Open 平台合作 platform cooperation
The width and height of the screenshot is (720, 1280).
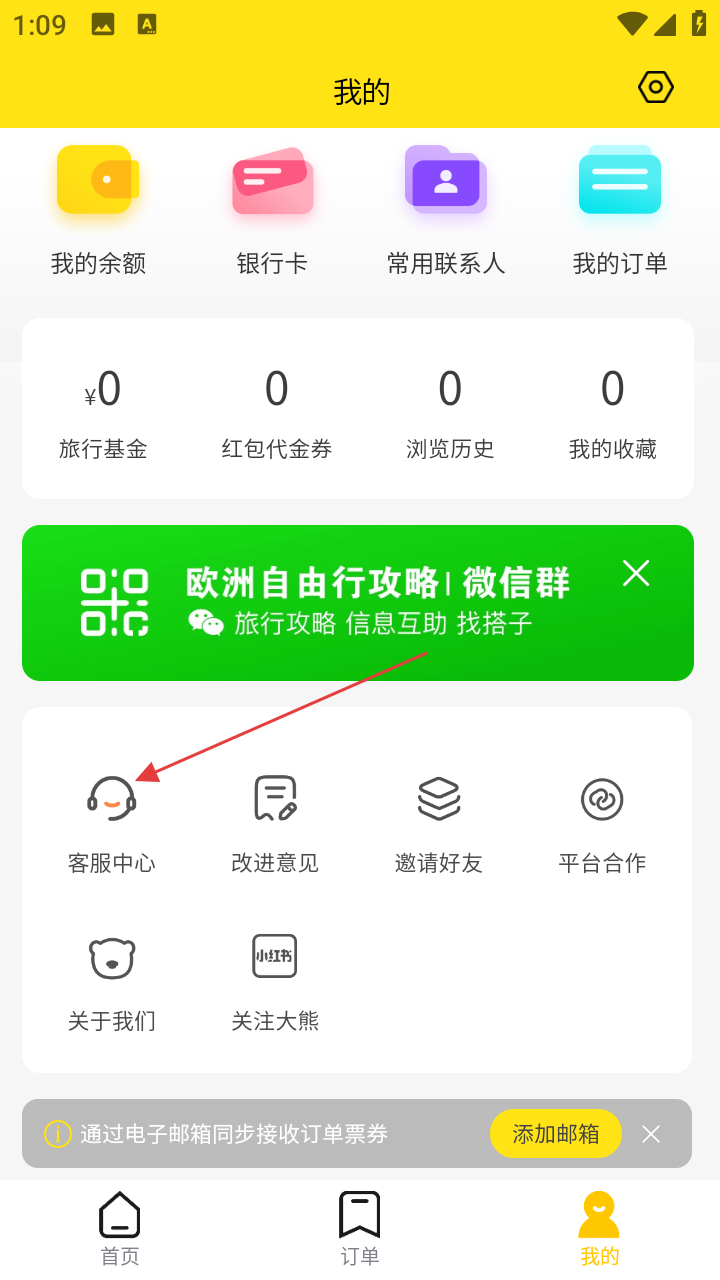coord(602,824)
